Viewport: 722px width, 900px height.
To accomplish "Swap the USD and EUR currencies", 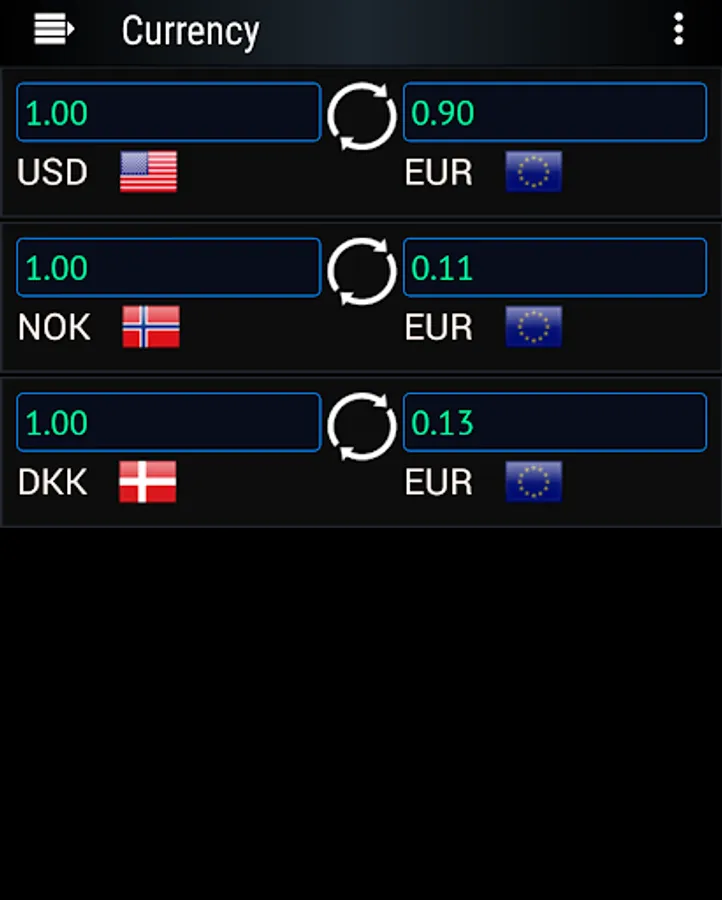I will tap(362, 116).
